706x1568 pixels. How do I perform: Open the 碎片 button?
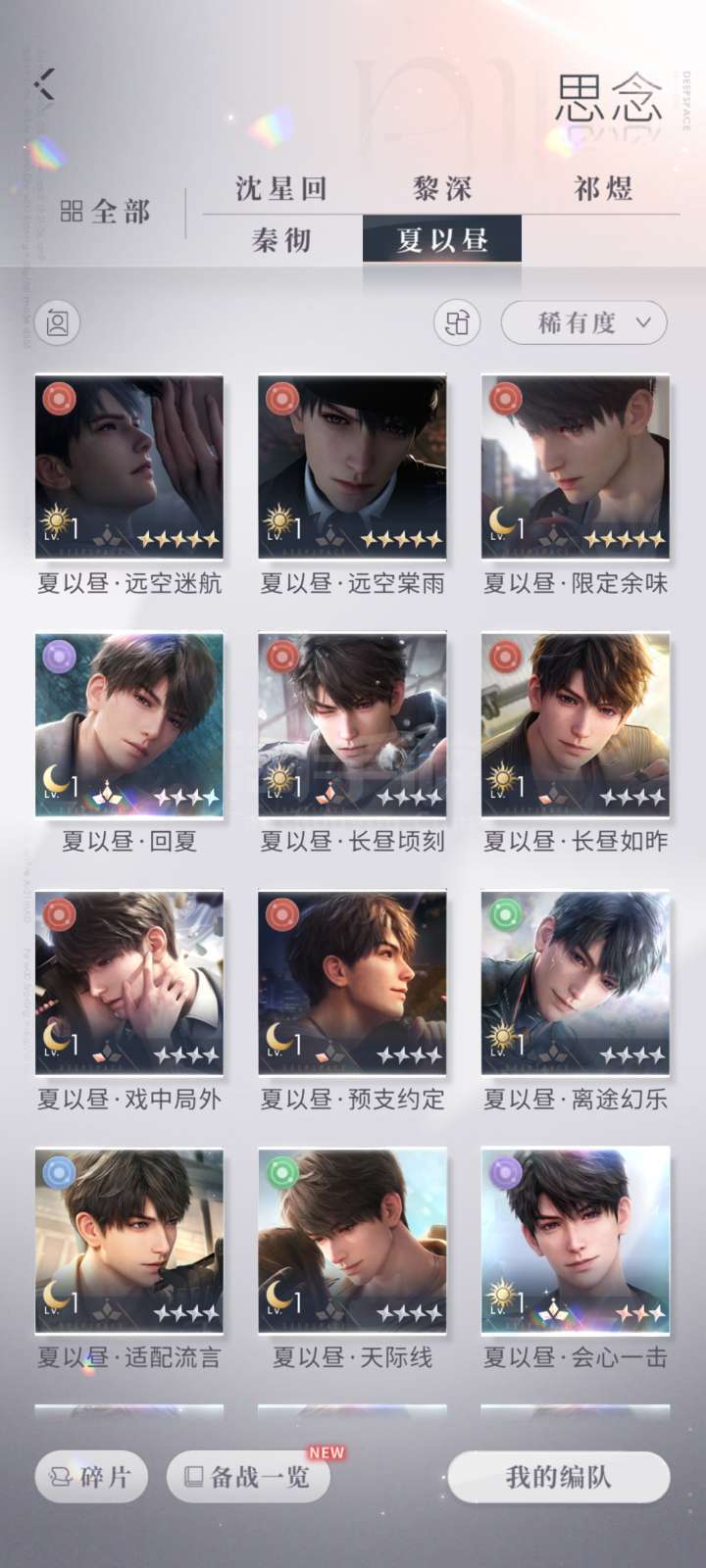pos(91,1477)
